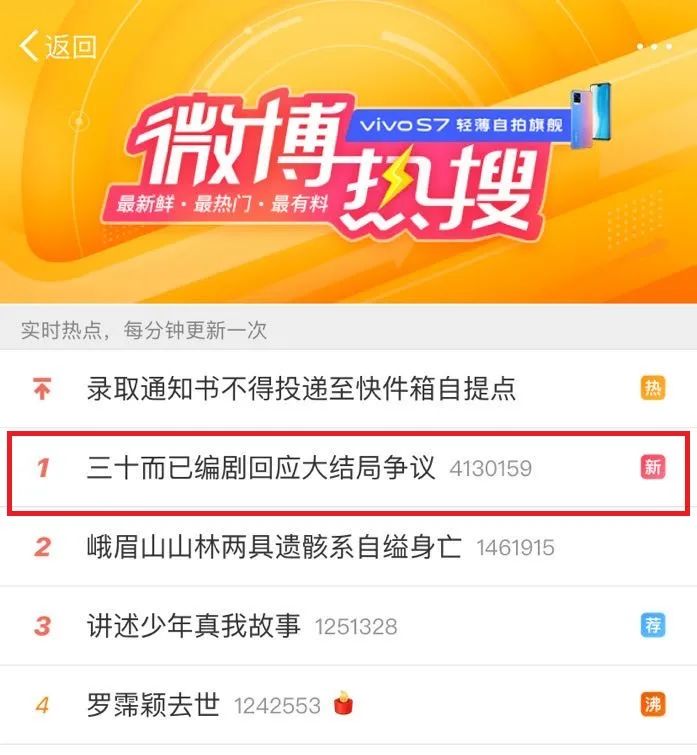Select the trending topic 罗霈颖去世
This screenshot has height=755, width=697.
(x=153, y=705)
